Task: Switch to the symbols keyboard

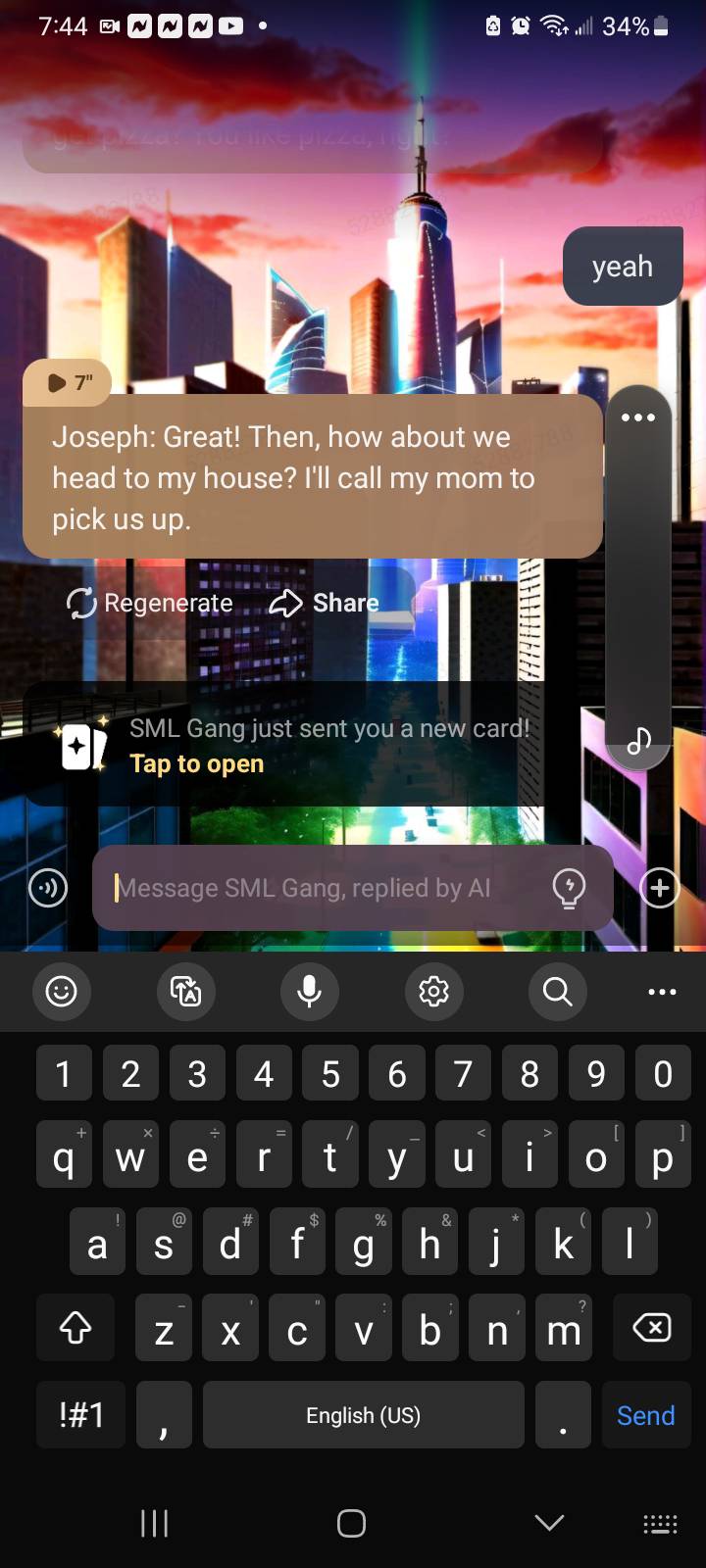Action: click(81, 1415)
